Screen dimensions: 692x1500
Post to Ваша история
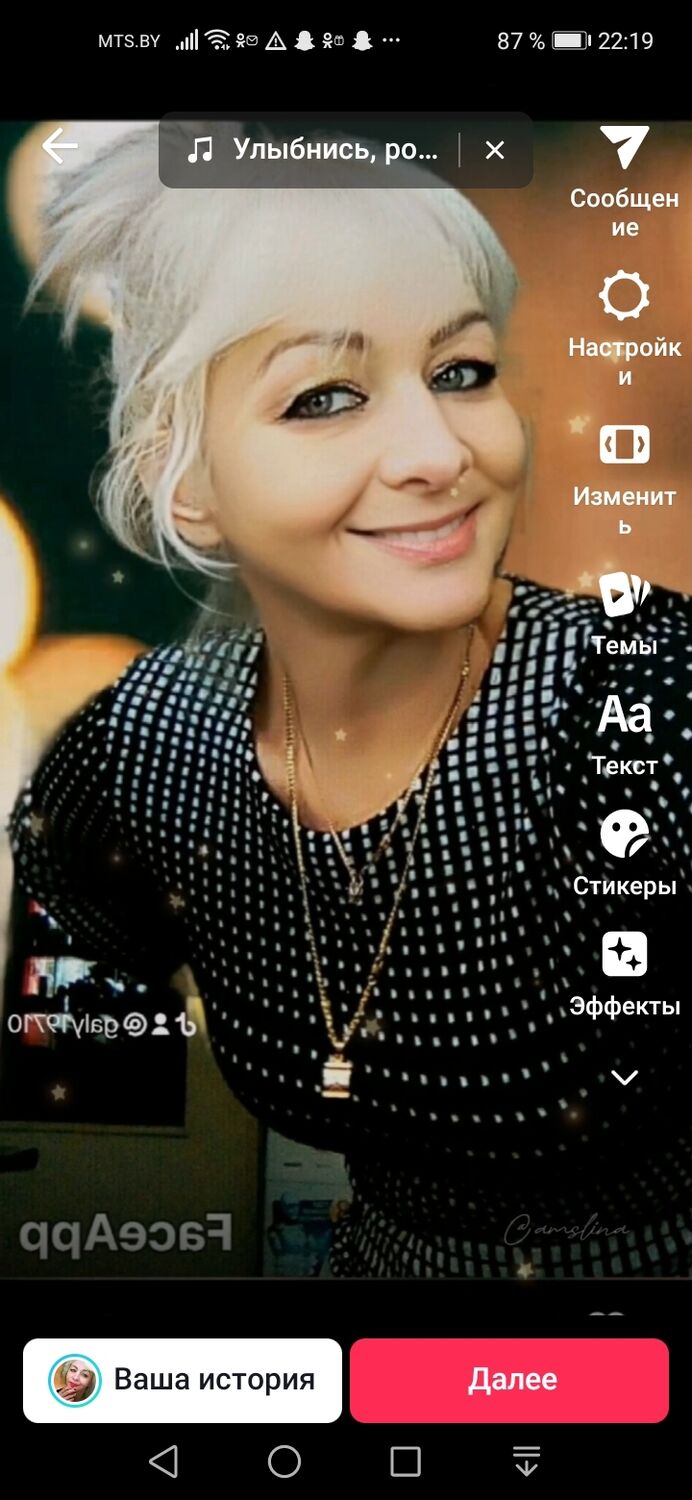click(182, 1380)
